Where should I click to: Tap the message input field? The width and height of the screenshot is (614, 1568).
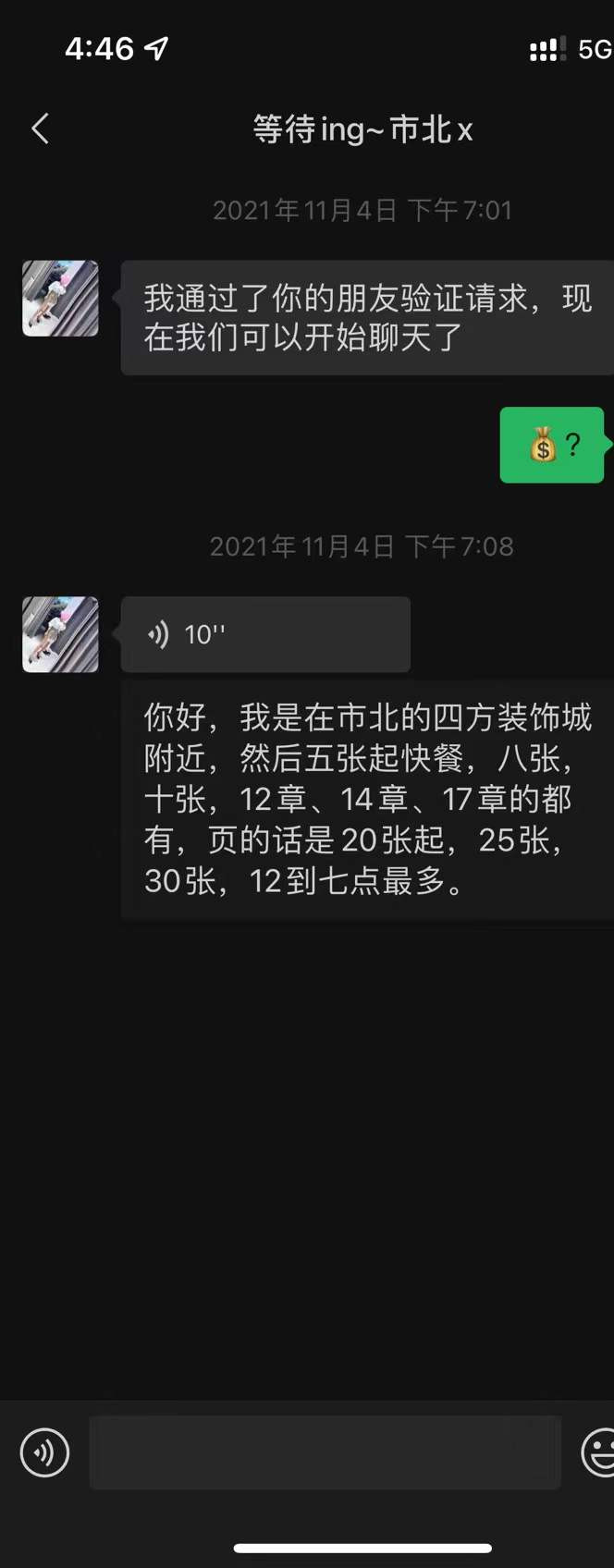(325, 1452)
